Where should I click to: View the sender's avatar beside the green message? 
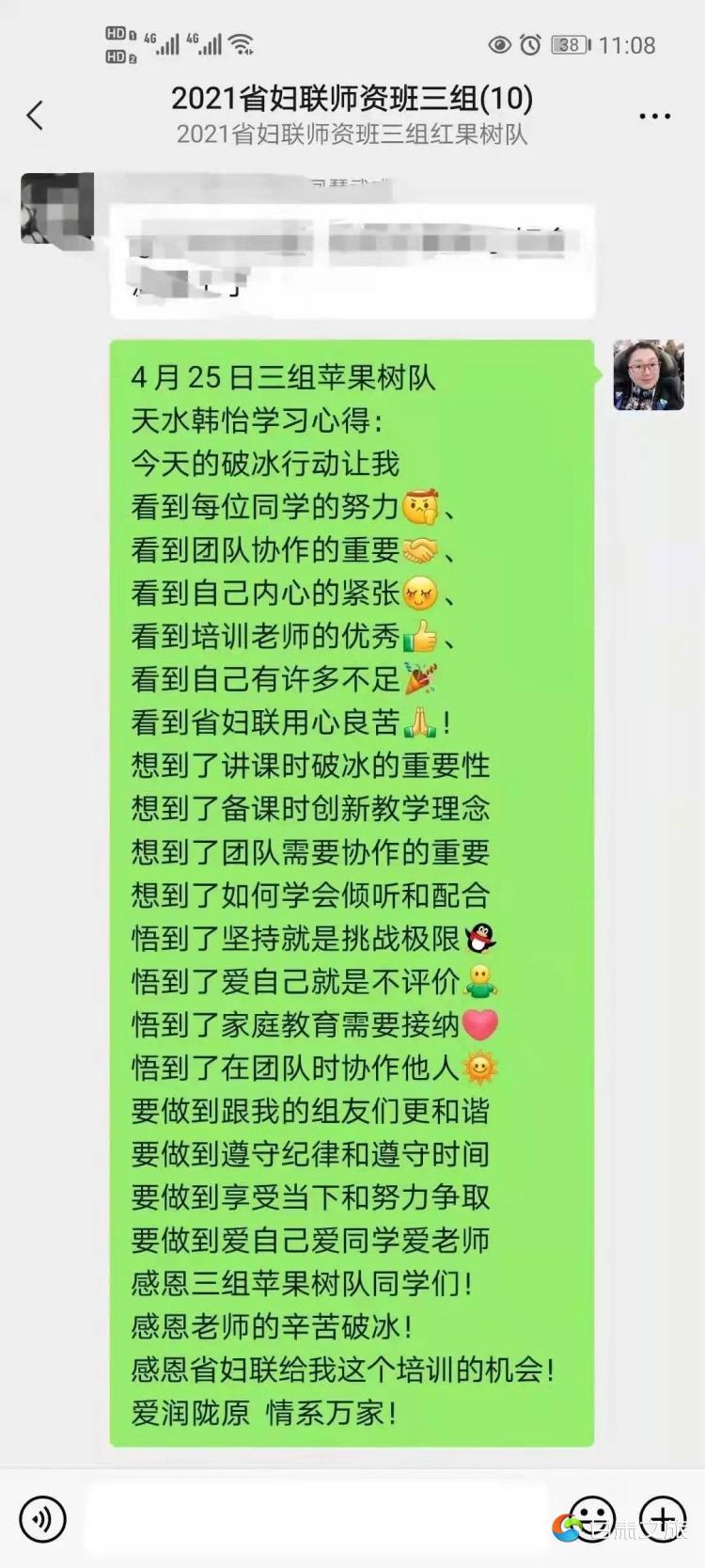pyautogui.click(x=649, y=375)
